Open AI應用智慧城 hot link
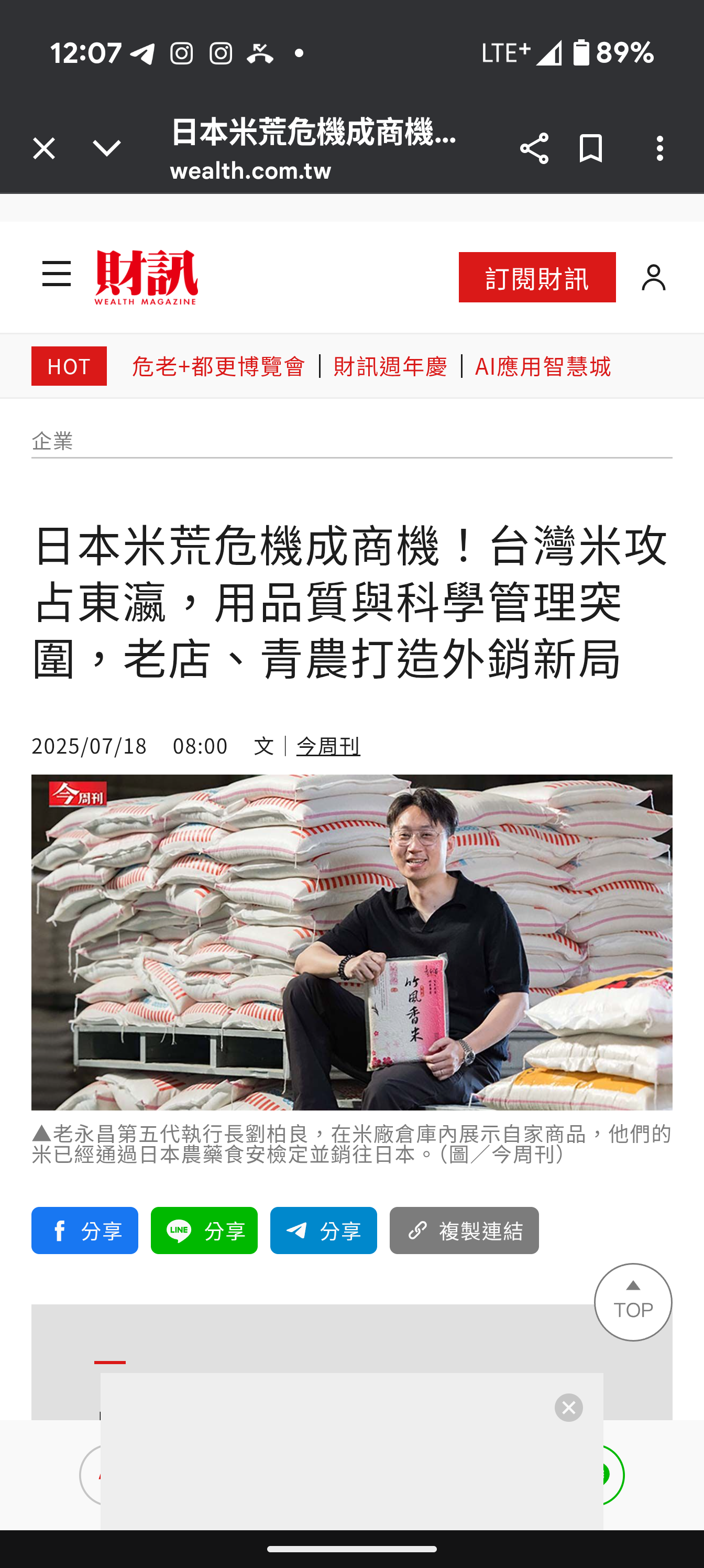This screenshot has width=704, height=1568. 542,366
